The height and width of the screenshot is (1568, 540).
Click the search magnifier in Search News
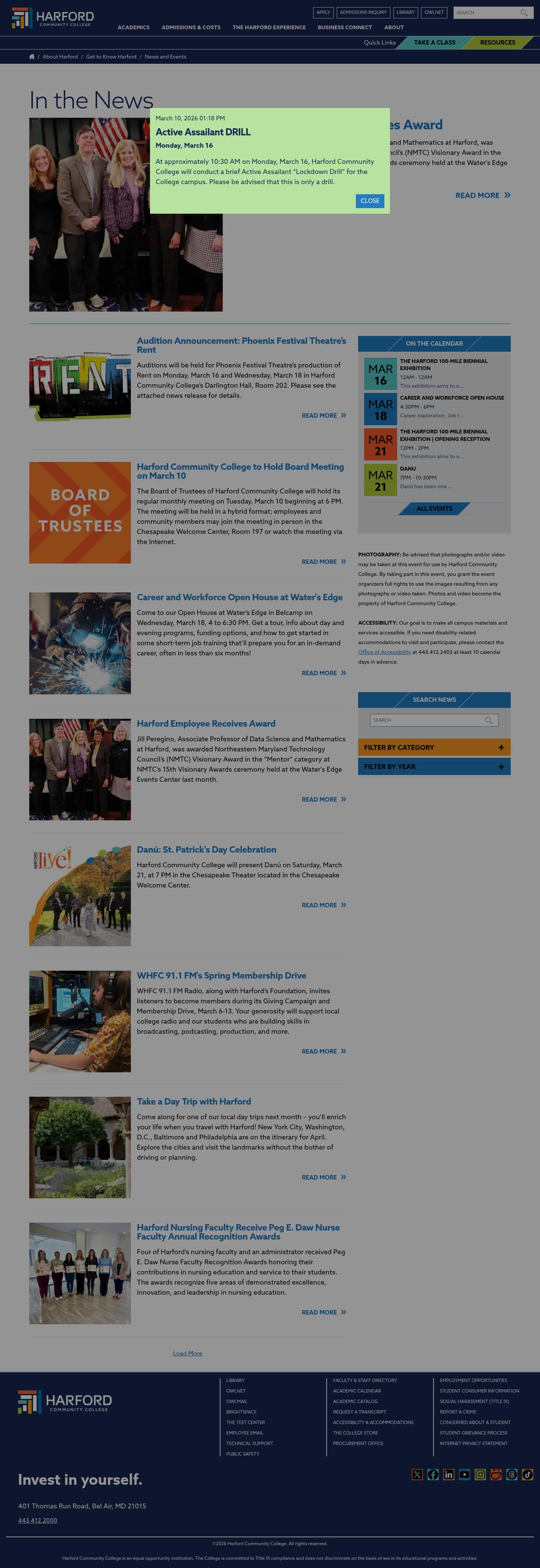489,720
